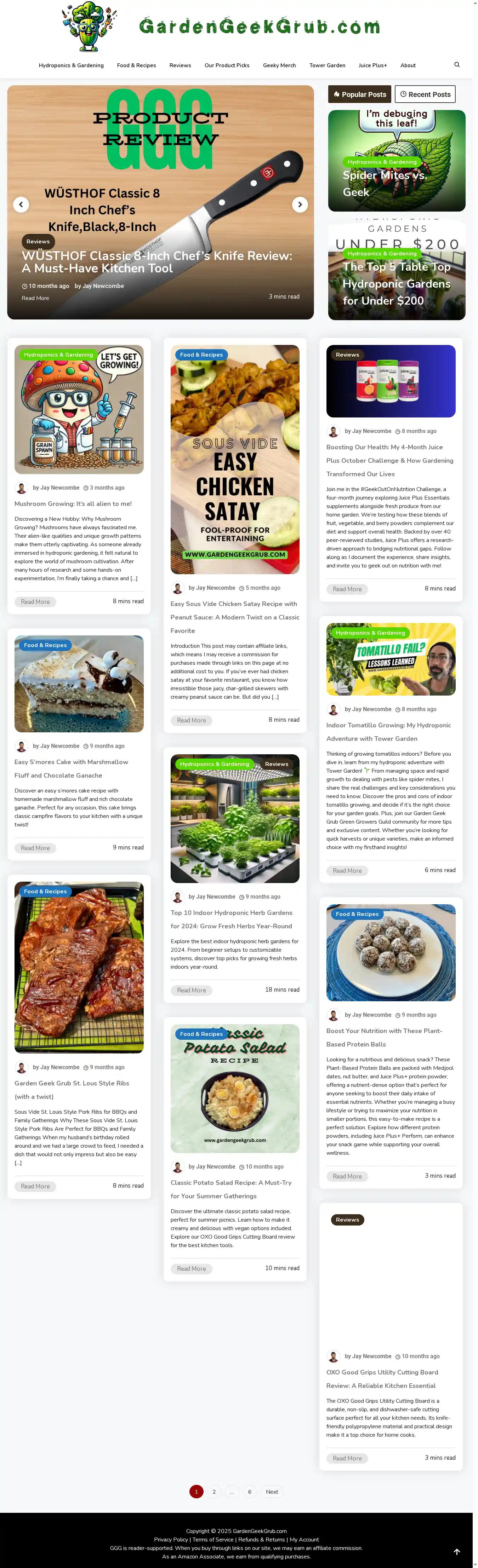The image size is (478, 1568).
Task: Read more about Mushroom Growing
Action: [x=35, y=601]
